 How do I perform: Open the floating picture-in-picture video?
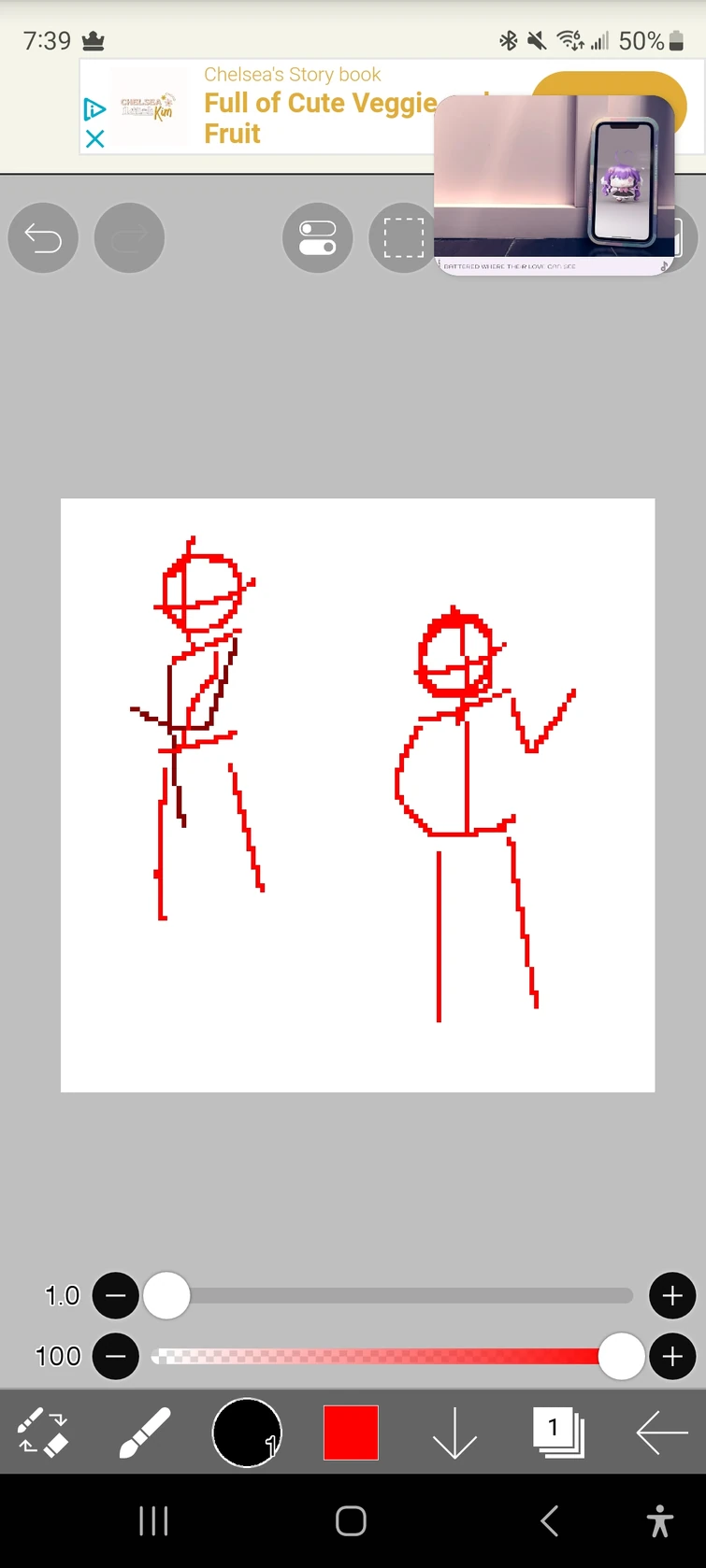click(x=554, y=182)
